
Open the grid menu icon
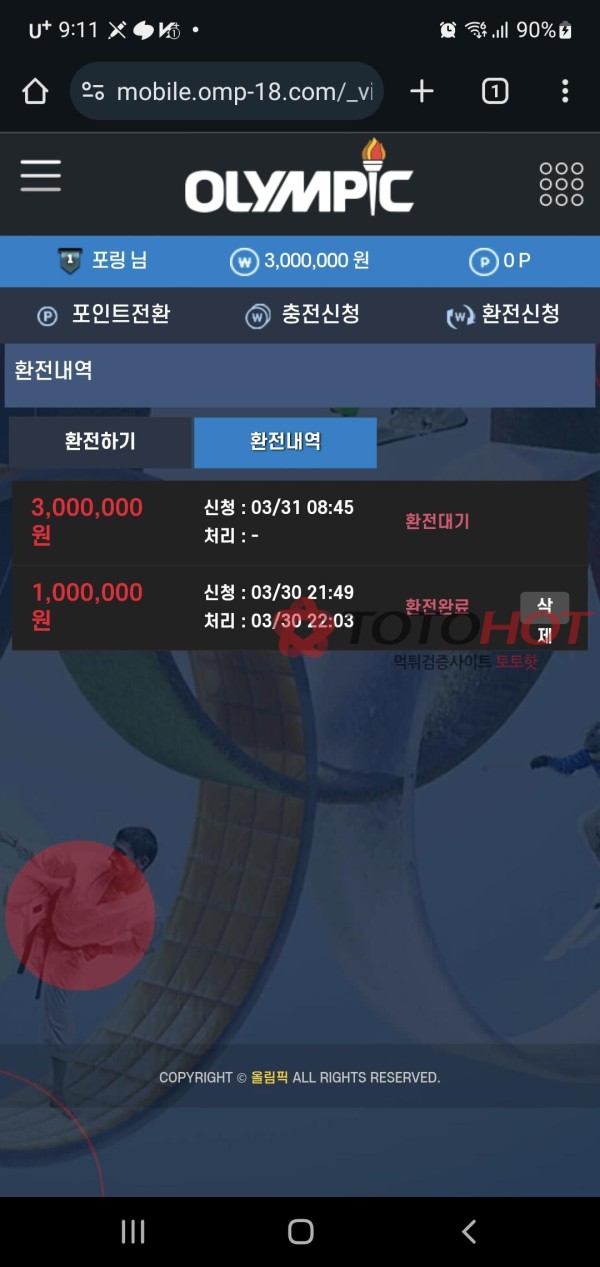coord(561,184)
